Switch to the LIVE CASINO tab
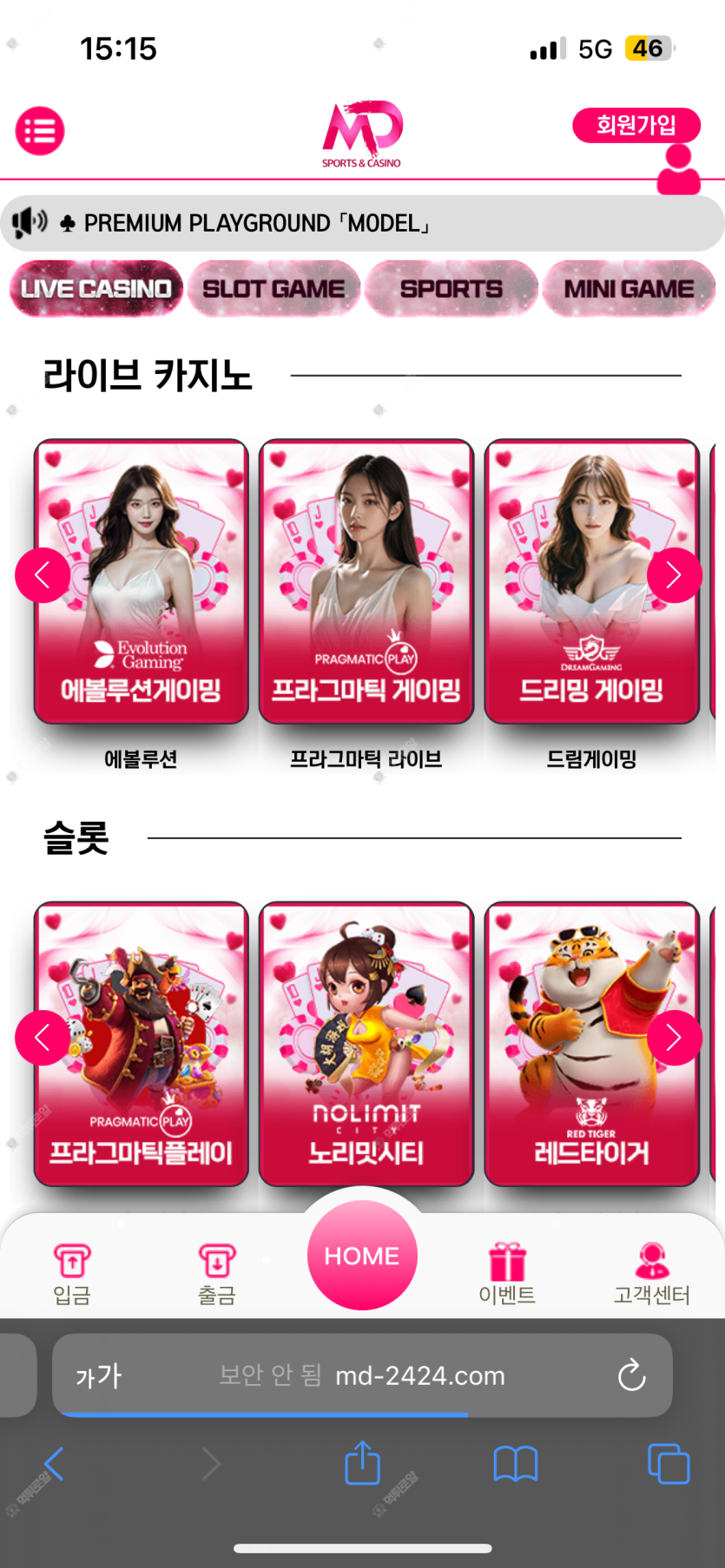Viewport: 725px width, 1568px height. [x=96, y=288]
